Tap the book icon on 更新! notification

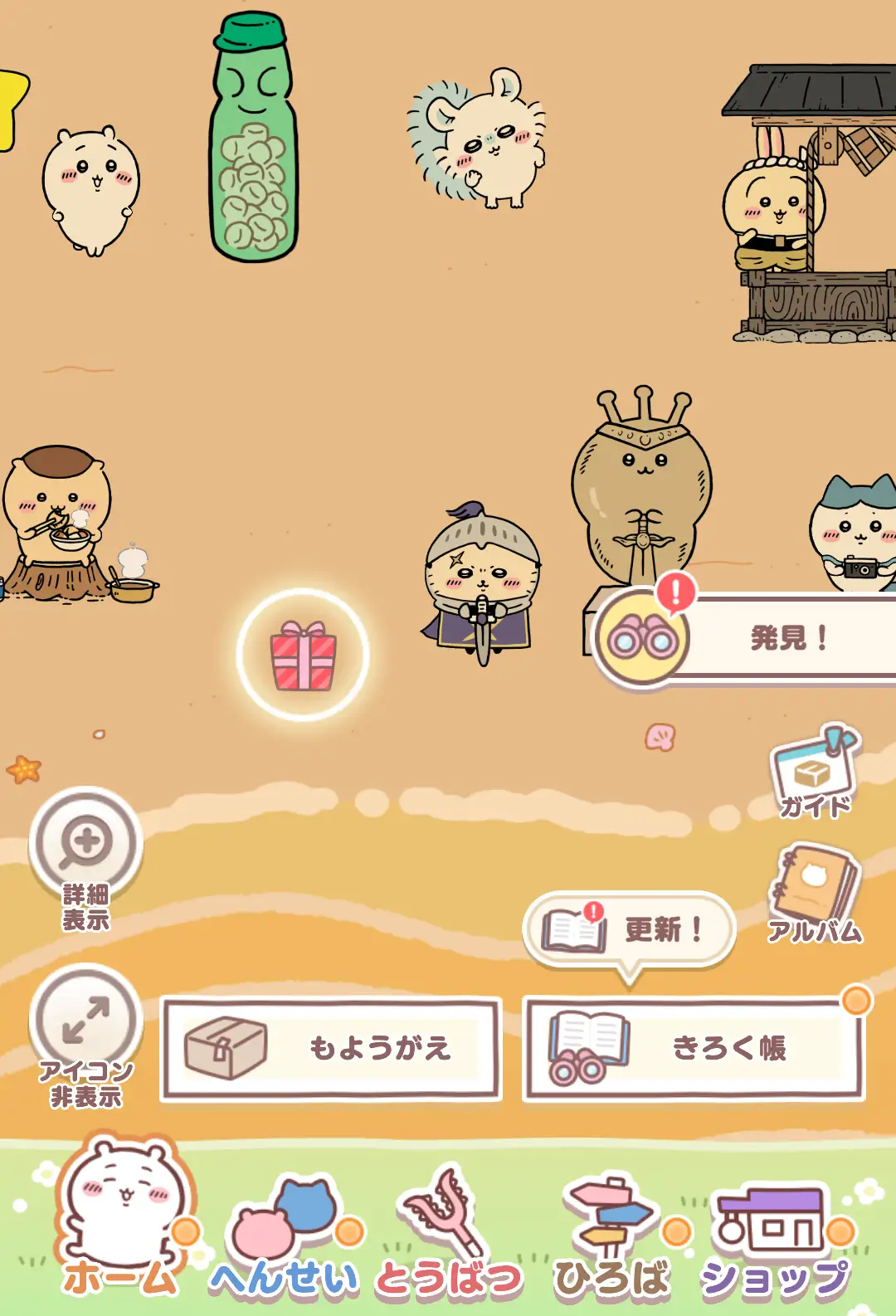pos(574,932)
